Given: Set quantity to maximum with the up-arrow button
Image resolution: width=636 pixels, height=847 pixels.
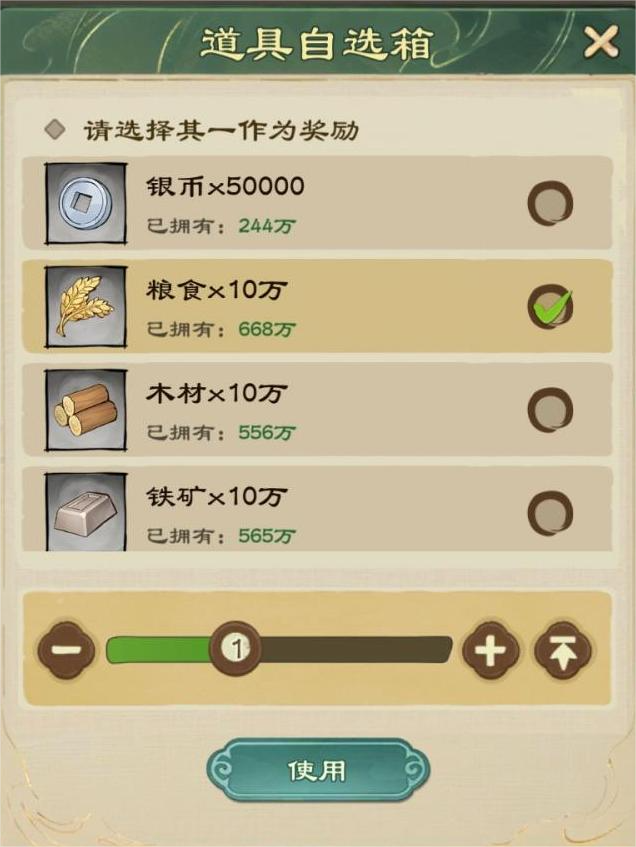Looking at the screenshot, I should (x=562, y=651).
